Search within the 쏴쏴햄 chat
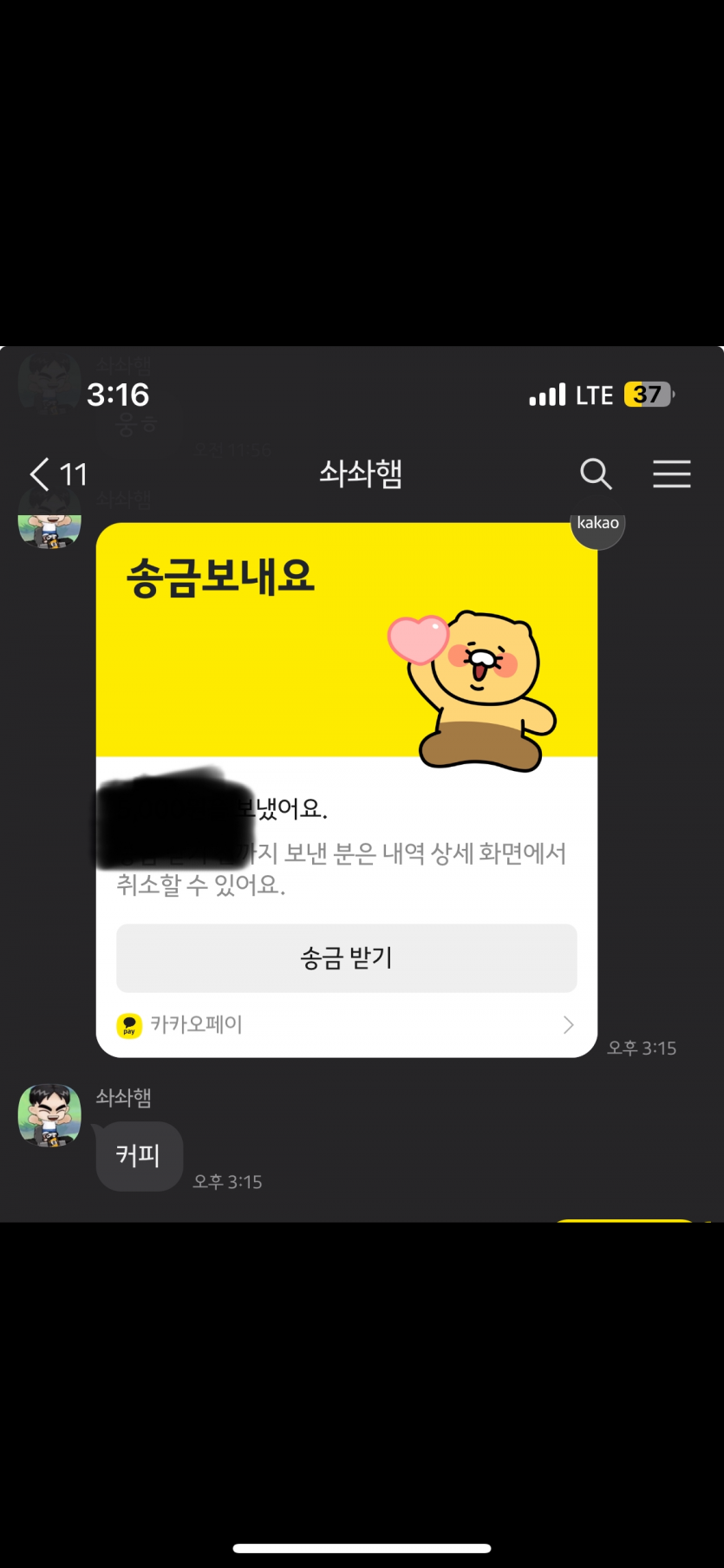The image size is (724, 1568). [x=596, y=474]
